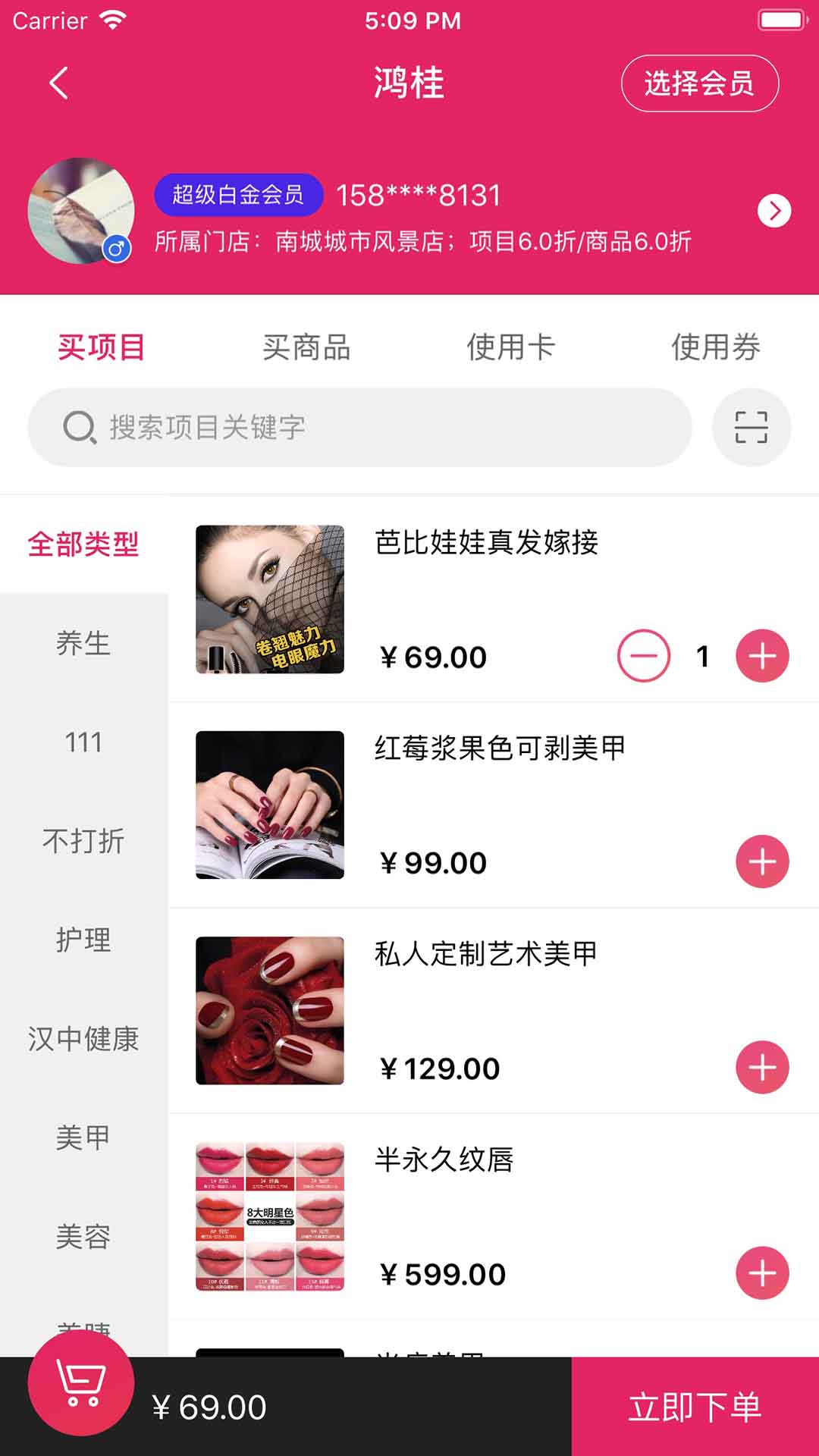Image resolution: width=819 pixels, height=1456 pixels.
Task: Place the order with 立即下单
Action: pyautogui.click(x=695, y=1407)
